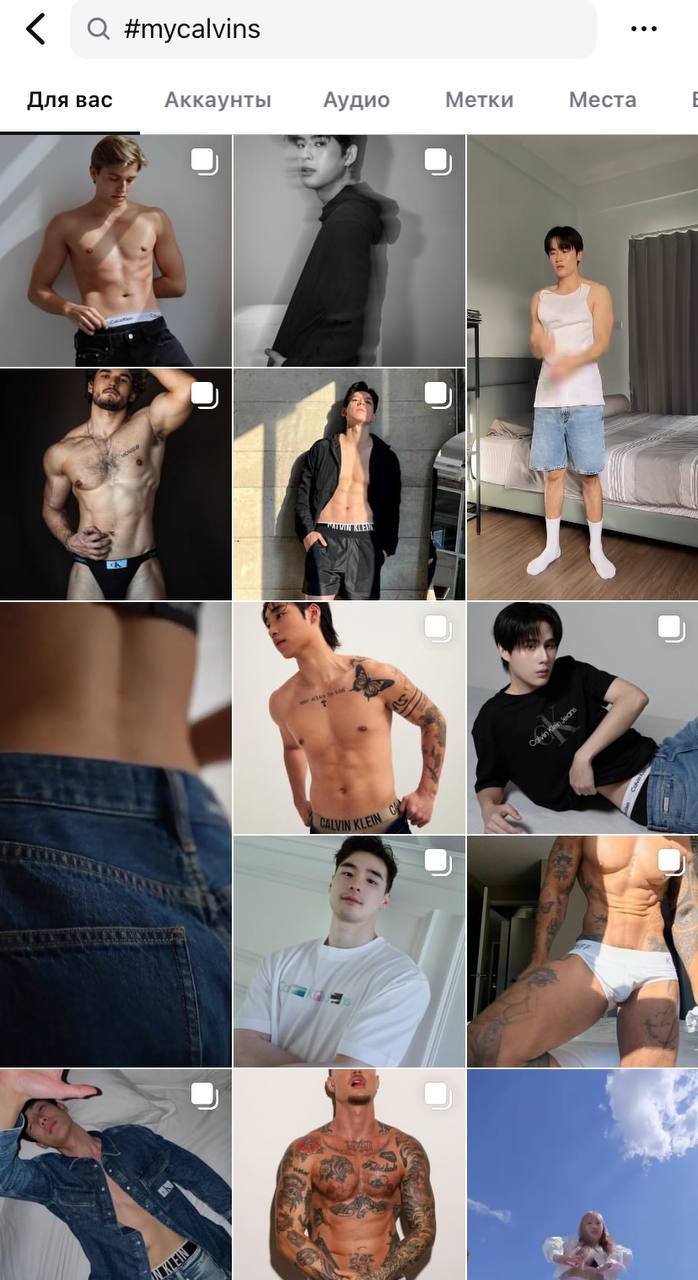Open the post with white tank top in bedroom
Viewport: 698px width, 1280px height.
[583, 367]
